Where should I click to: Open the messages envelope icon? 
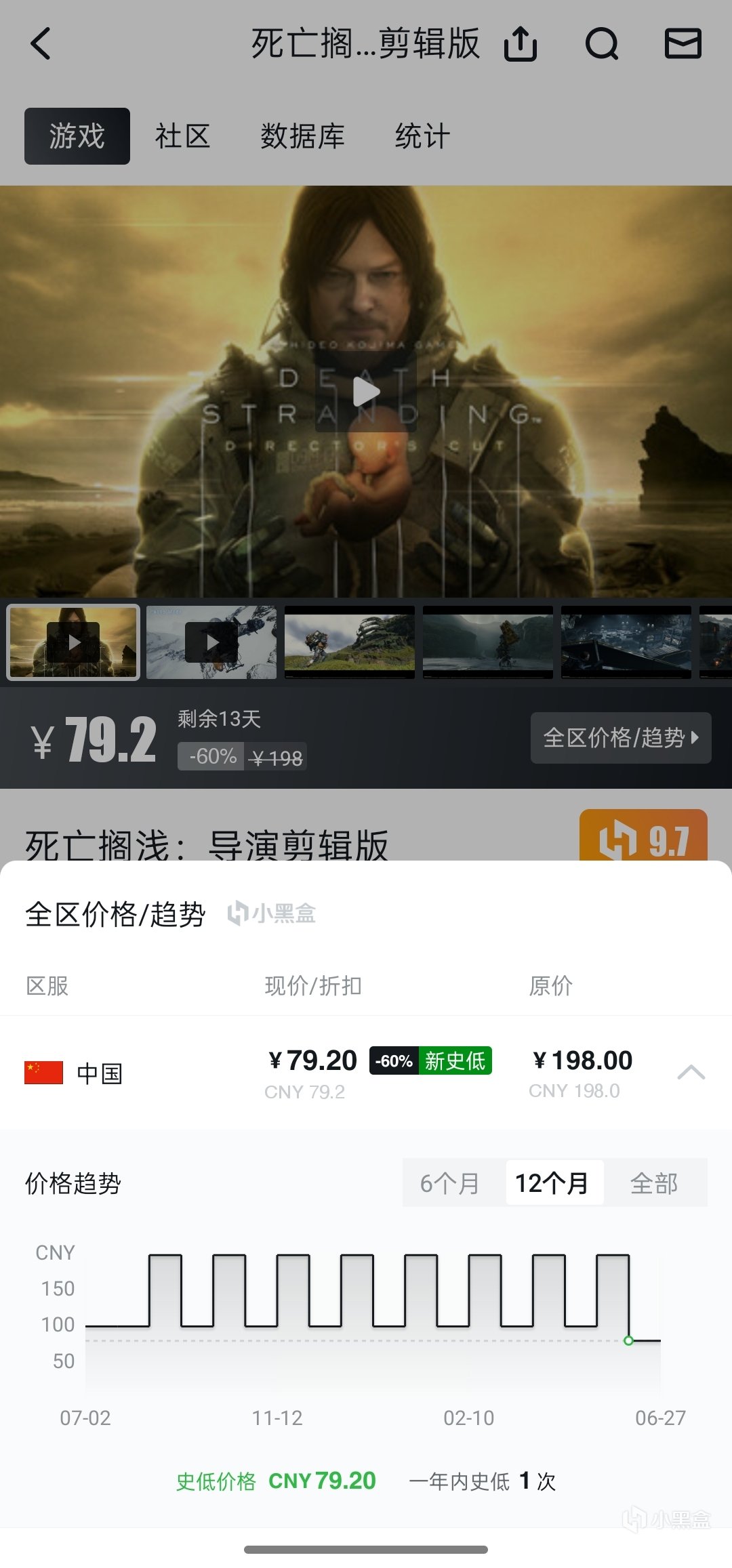tap(683, 44)
